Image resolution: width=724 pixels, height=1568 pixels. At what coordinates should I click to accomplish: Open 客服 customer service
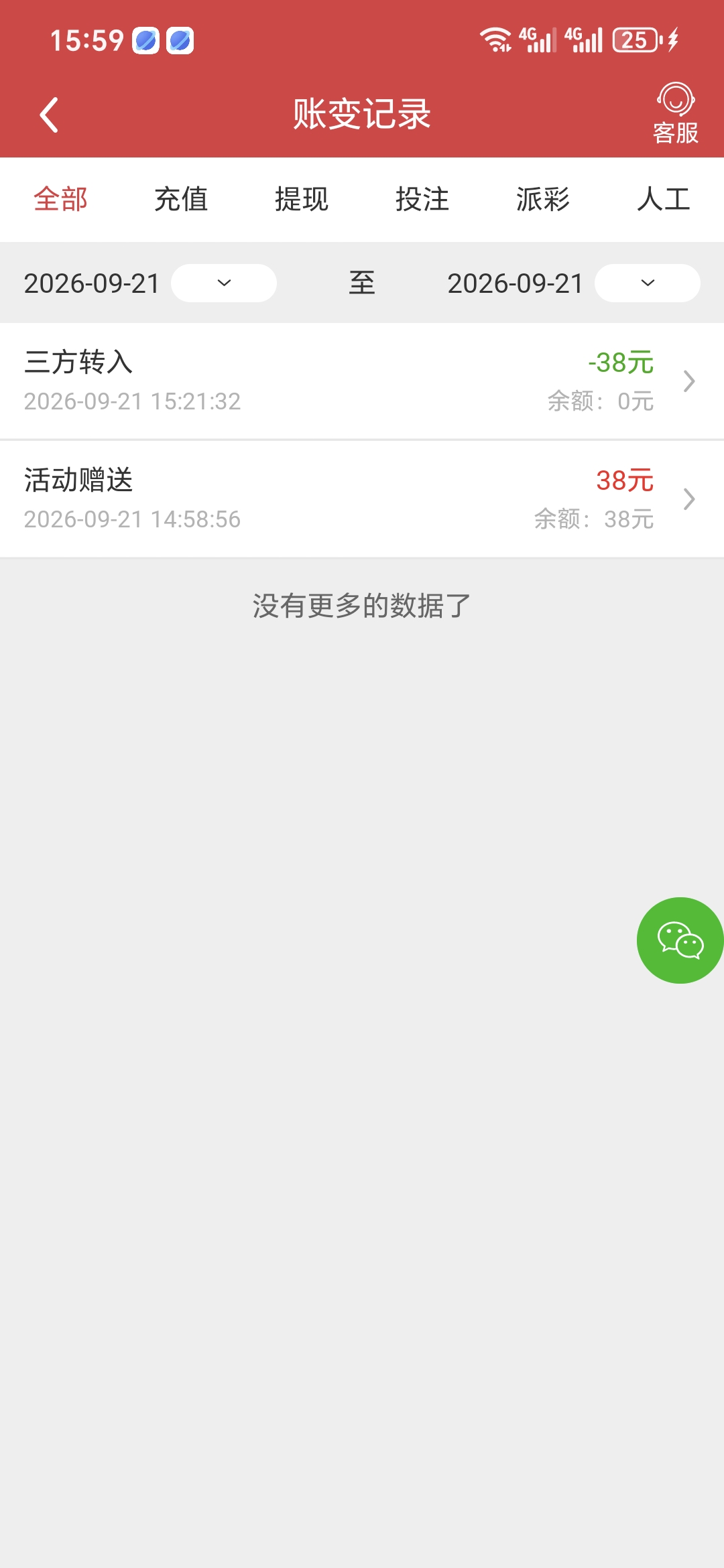pyautogui.click(x=676, y=114)
